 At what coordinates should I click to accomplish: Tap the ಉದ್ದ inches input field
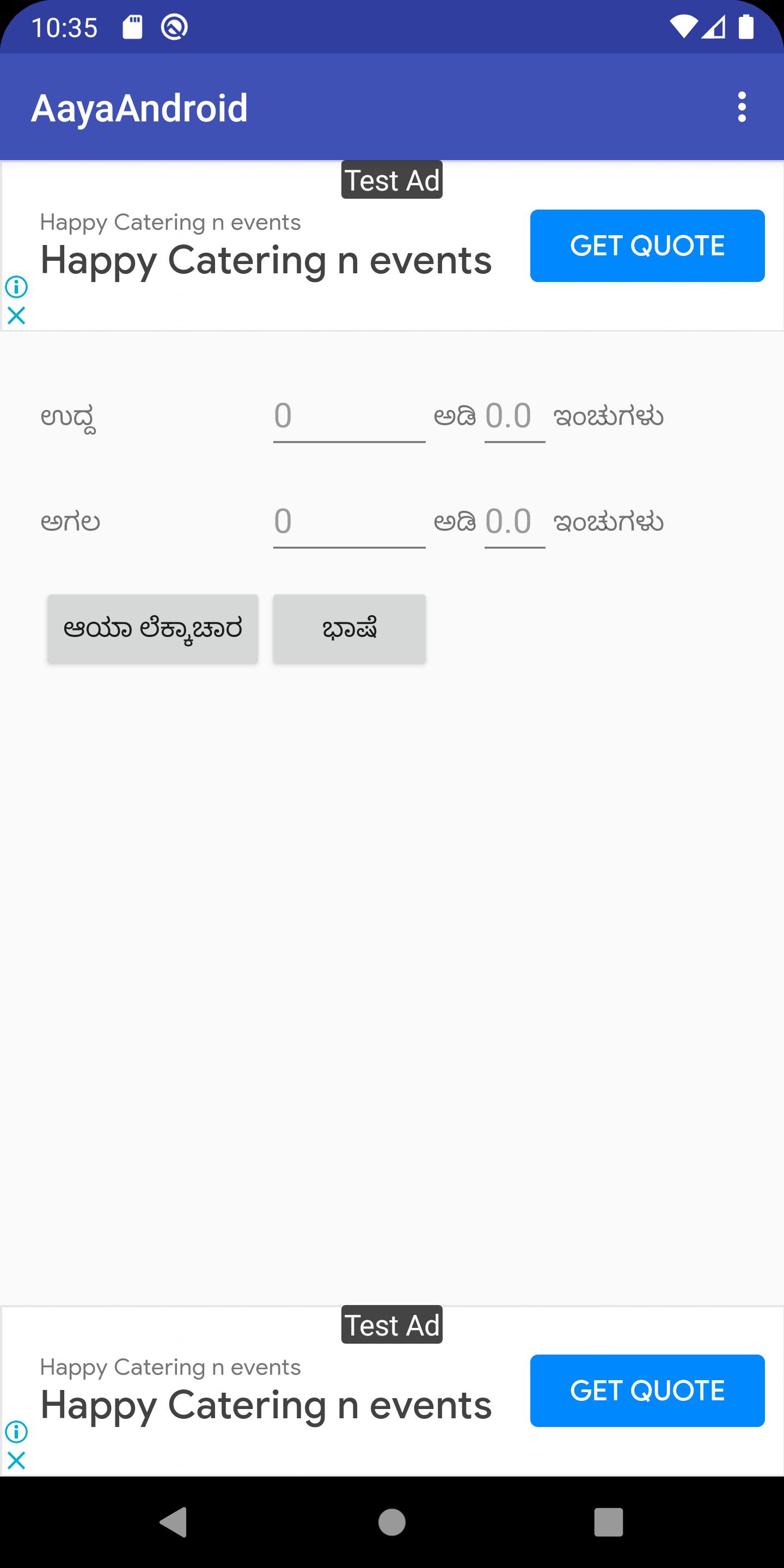tap(515, 417)
